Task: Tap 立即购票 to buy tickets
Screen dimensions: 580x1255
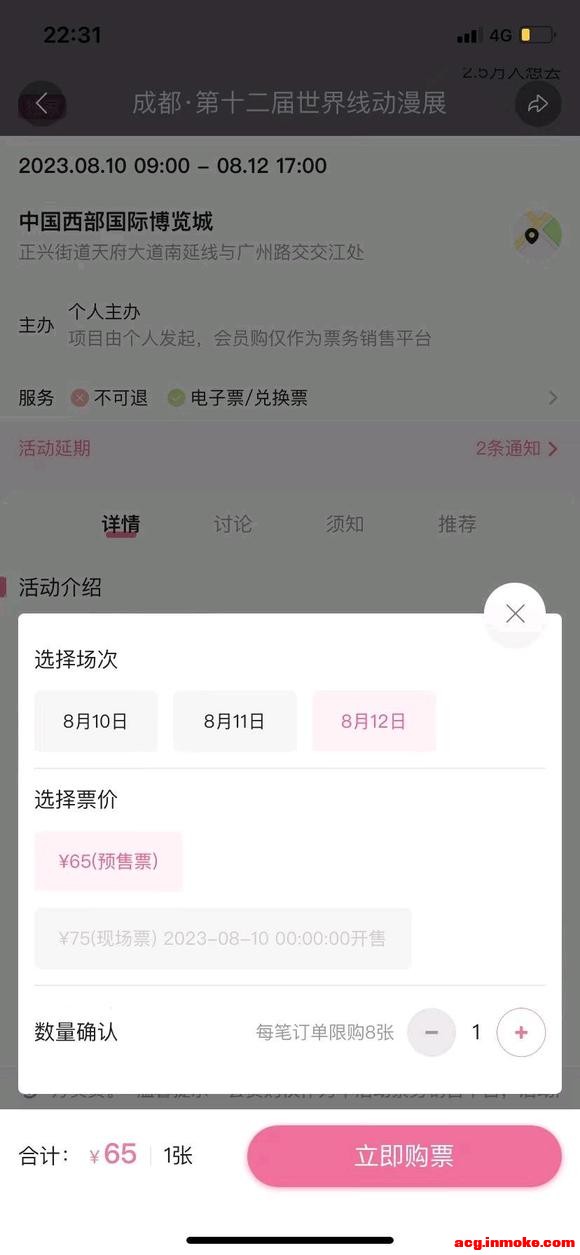Action: 404,1156
